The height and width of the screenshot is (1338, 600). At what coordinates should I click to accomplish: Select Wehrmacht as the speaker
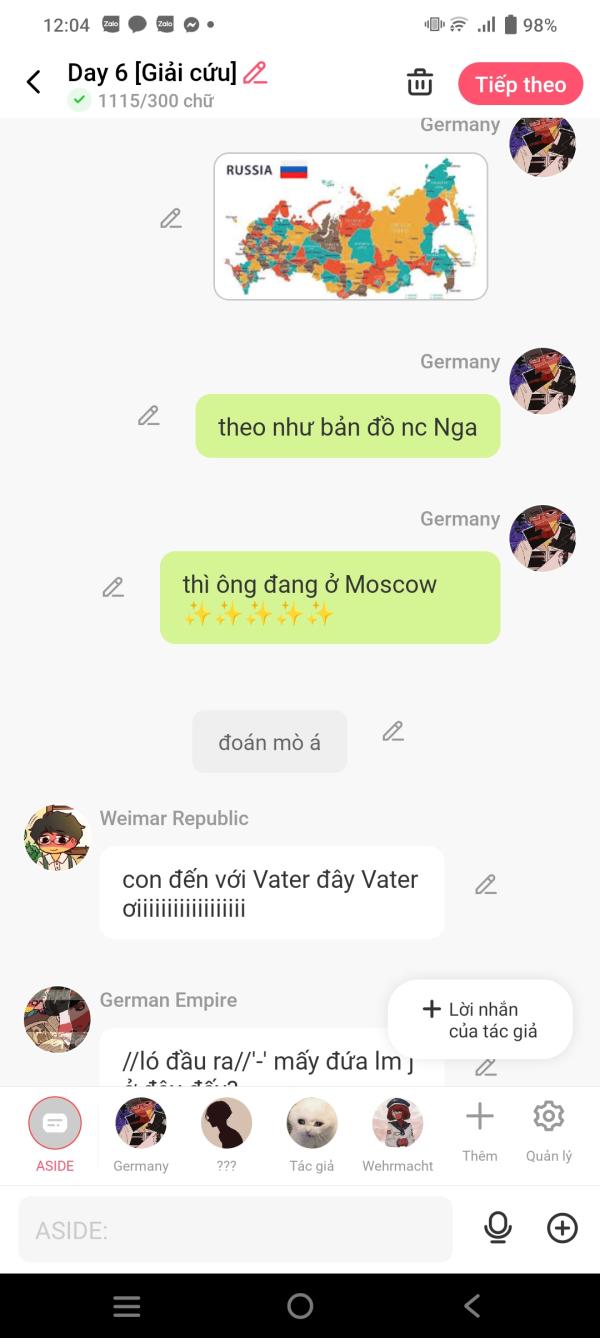398,1135
